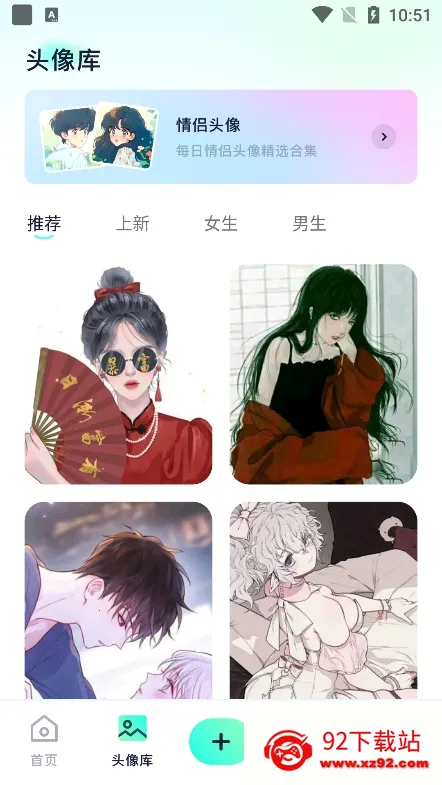Image resolution: width=442 pixels, height=785 pixels.
Task: Open the 情侣头像 banner arrow
Action: [383, 137]
